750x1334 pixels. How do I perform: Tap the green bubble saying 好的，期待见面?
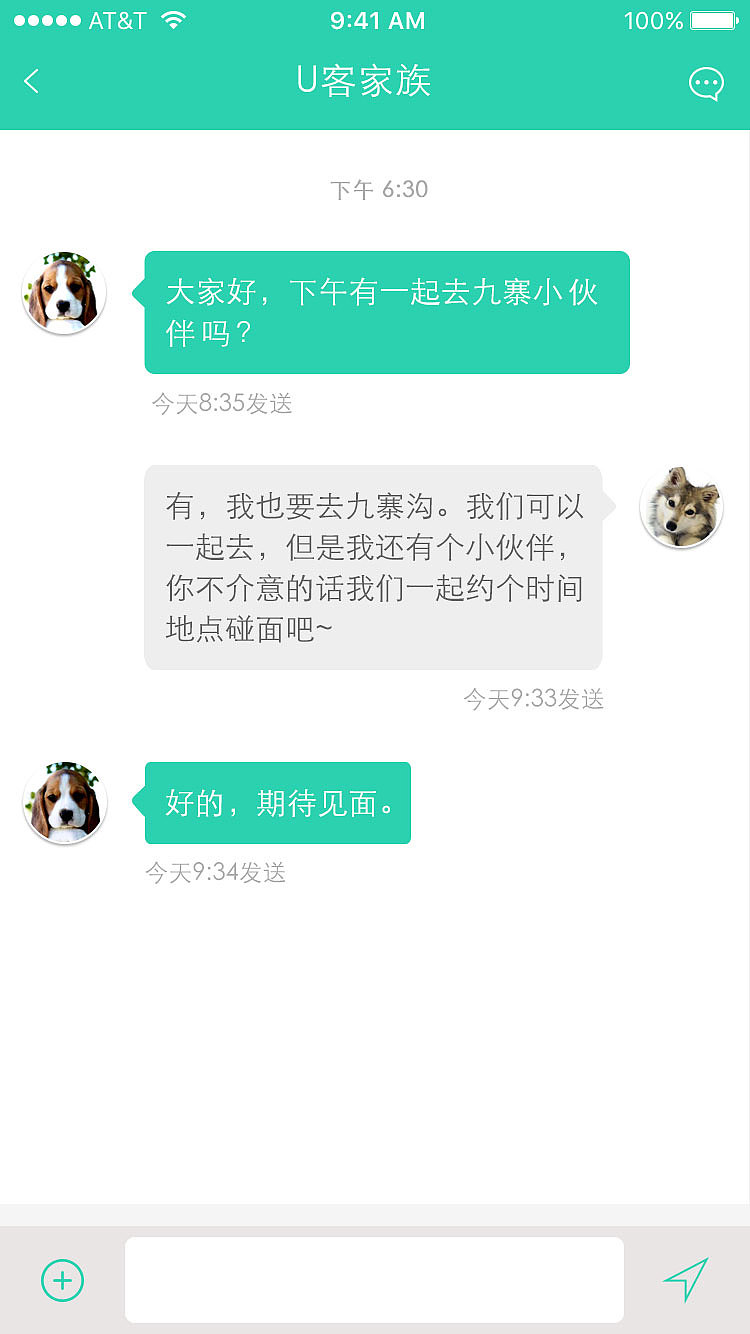point(278,802)
